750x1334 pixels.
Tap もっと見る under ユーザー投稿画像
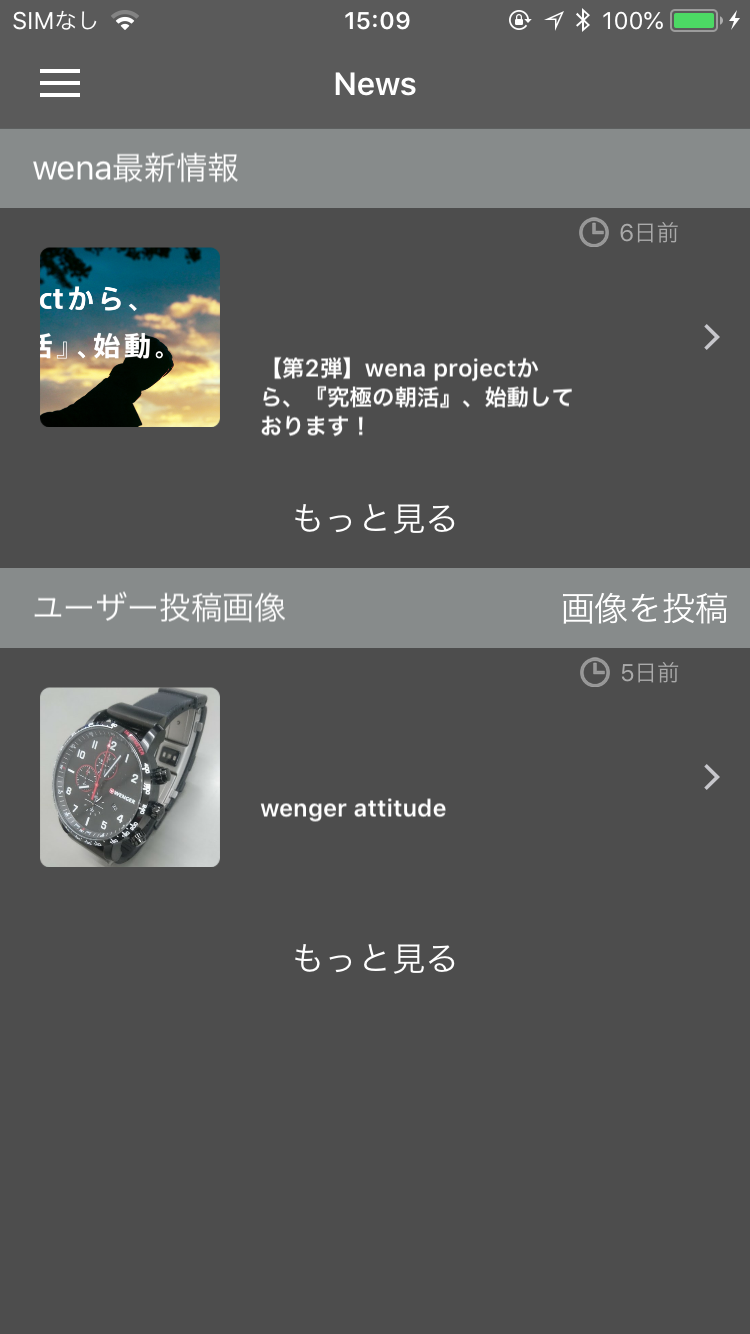click(x=375, y=958)
